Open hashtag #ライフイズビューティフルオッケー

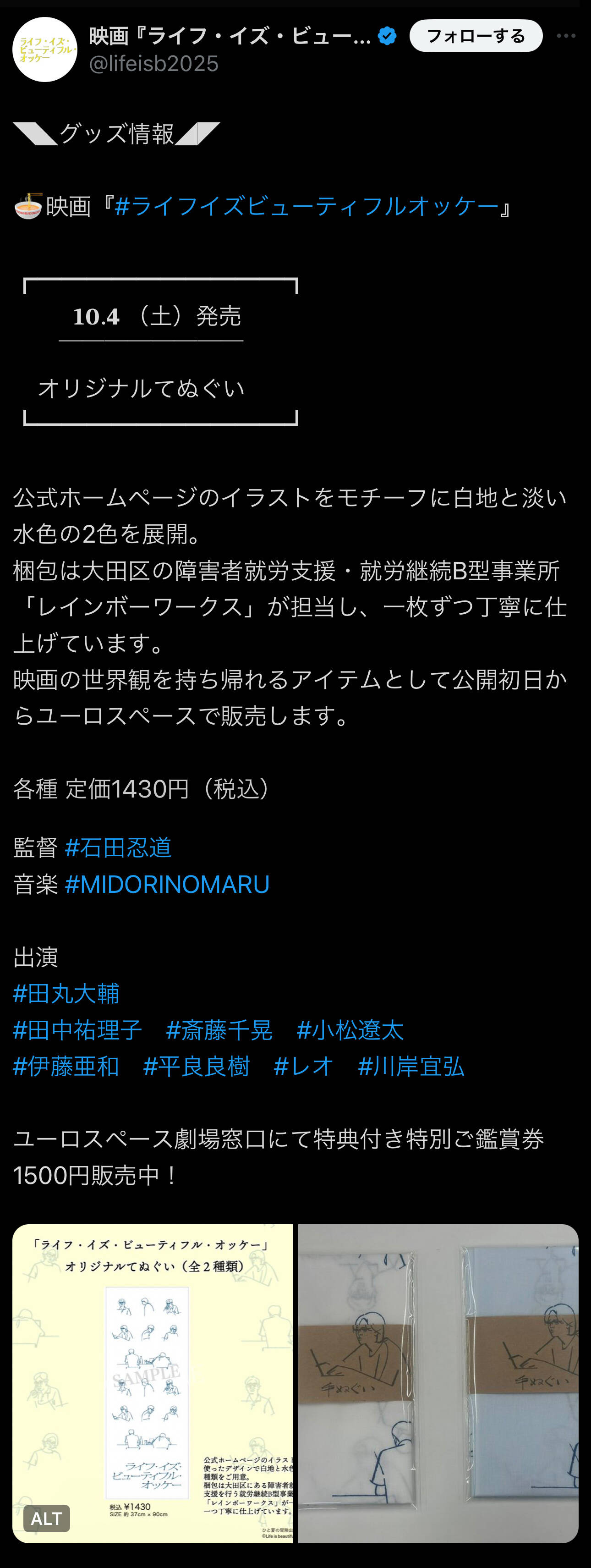coord(306,206)
